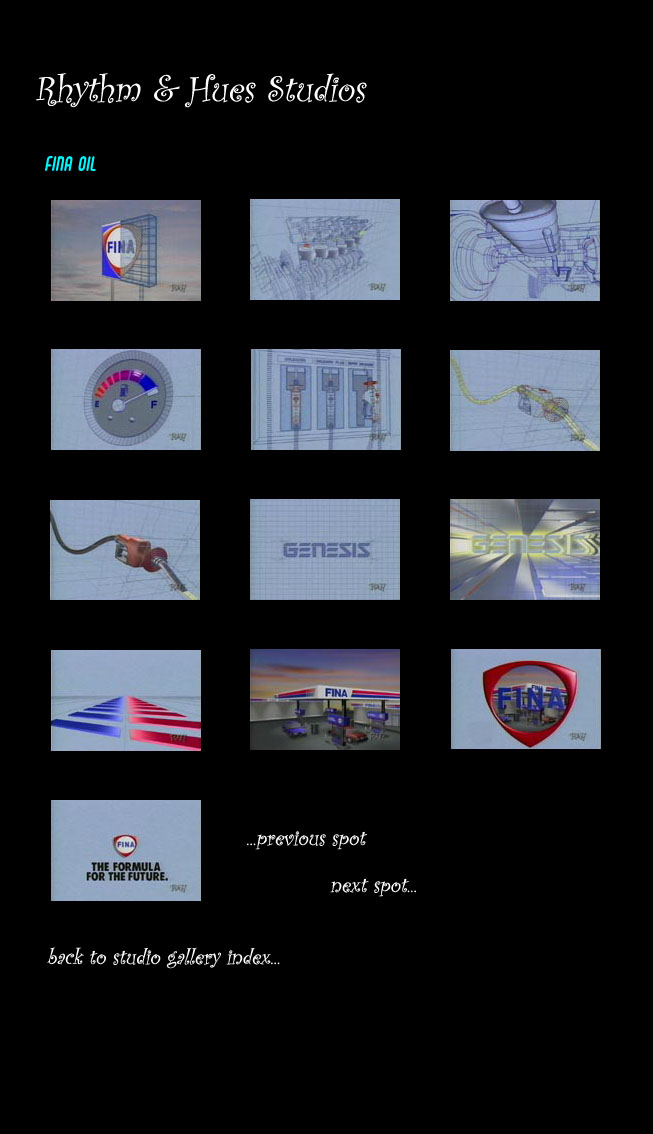The height and width of the screenshot is (1134, 653).
Task: Go to the previous spot
Action: coord(306,840)
